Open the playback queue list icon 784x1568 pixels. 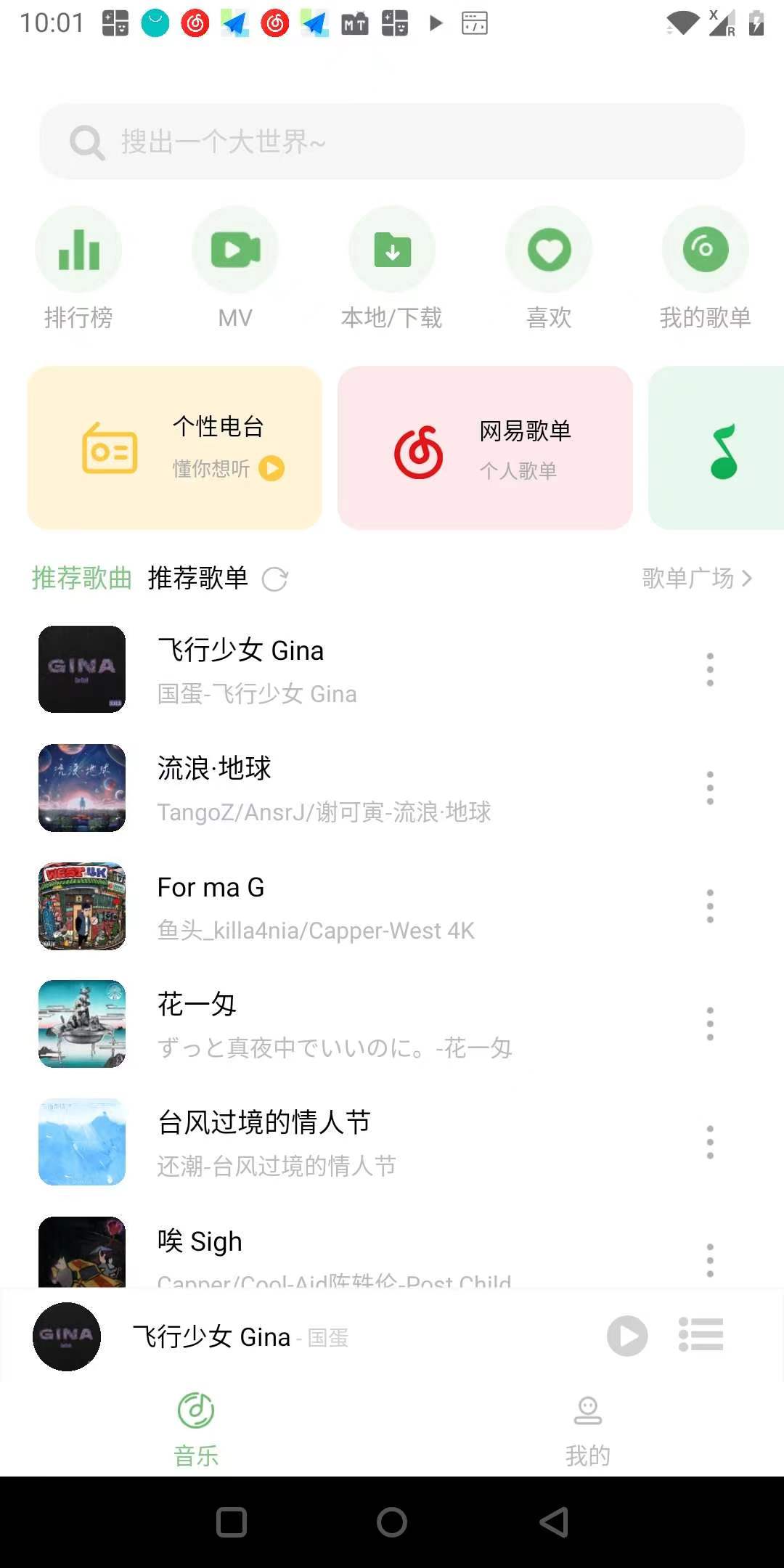tap(701, 1336)
